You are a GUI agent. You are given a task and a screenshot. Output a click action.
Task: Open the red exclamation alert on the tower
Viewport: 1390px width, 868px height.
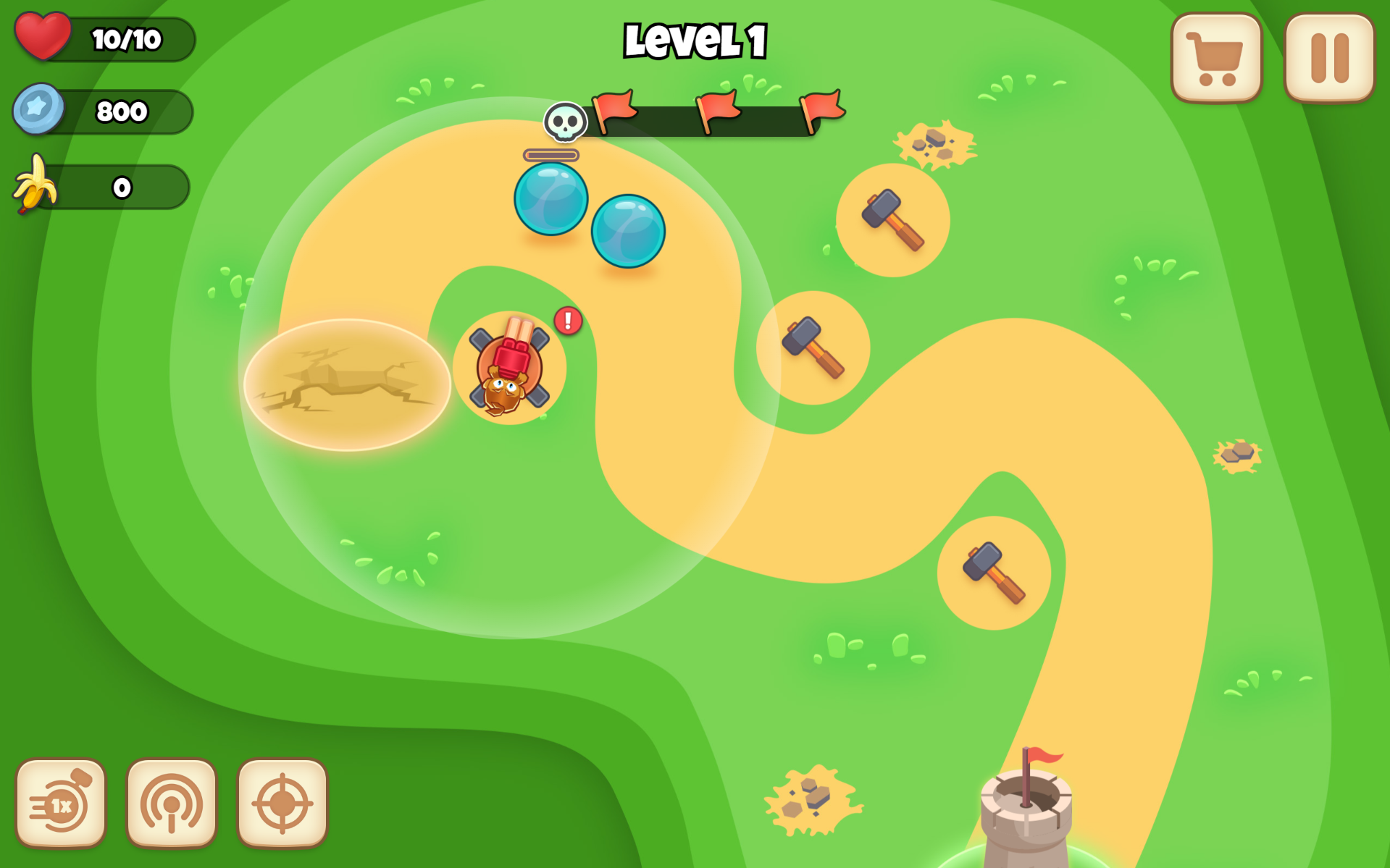coord(568,321)
